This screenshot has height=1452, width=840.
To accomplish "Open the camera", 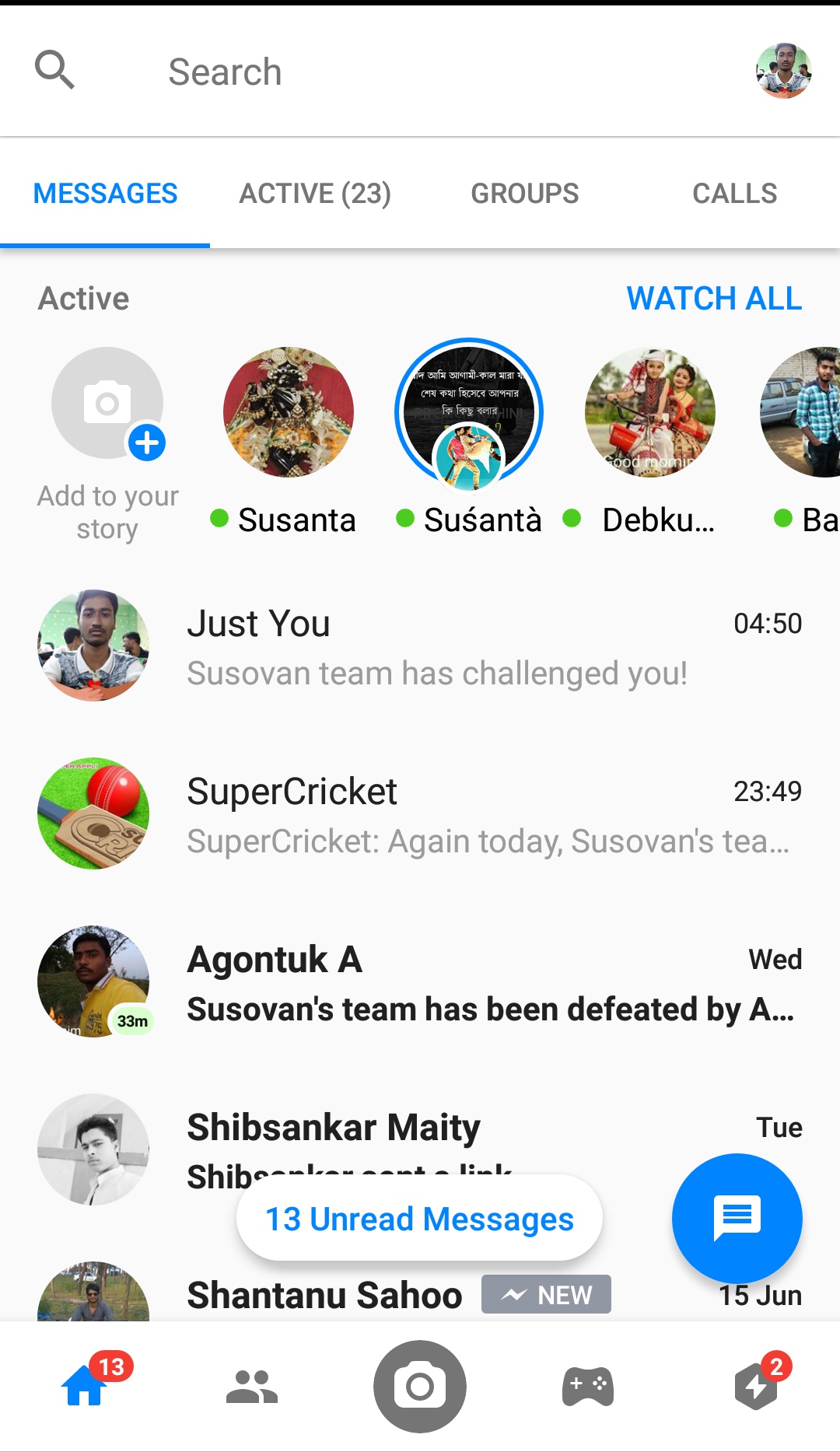I will click(420, 1387).
